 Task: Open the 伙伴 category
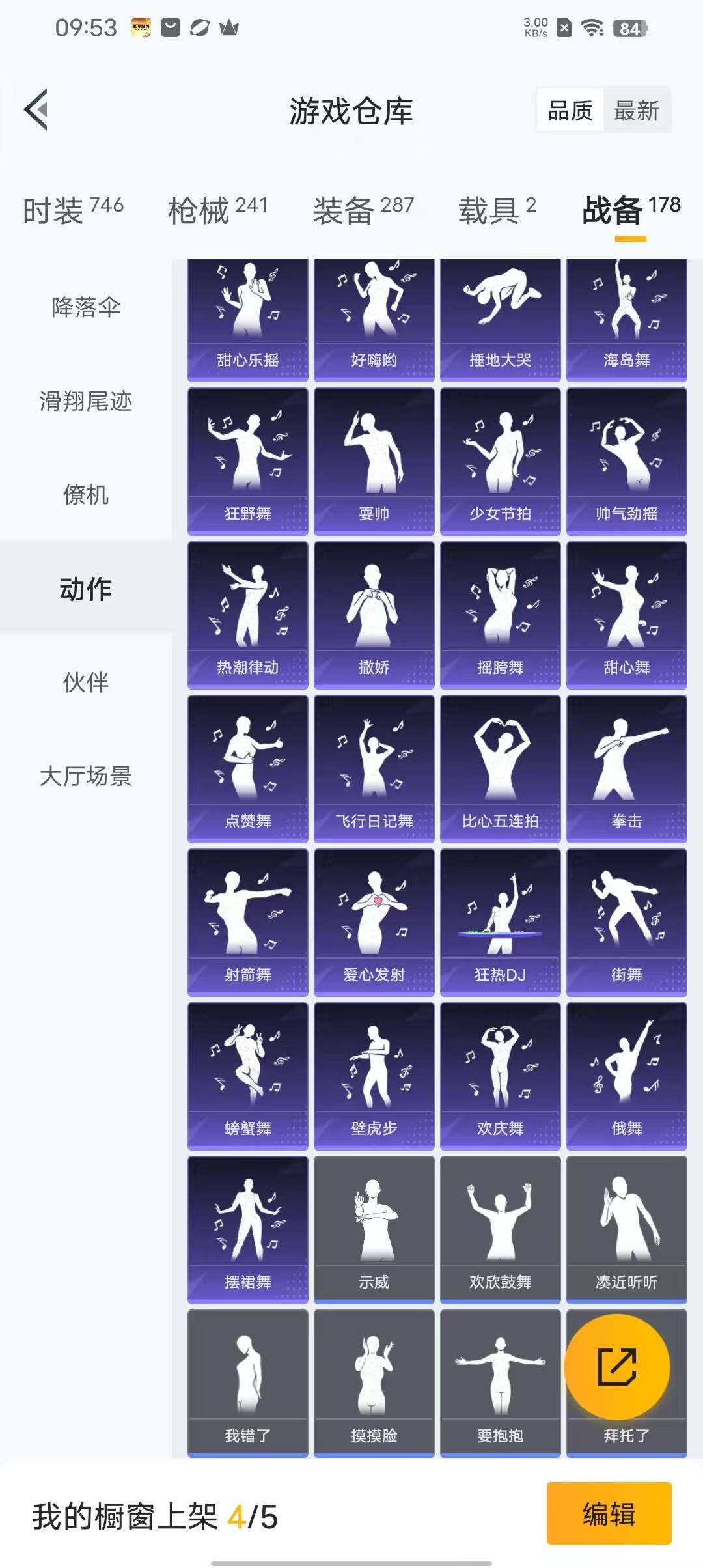pyautogui.click(x=86, y=682)
